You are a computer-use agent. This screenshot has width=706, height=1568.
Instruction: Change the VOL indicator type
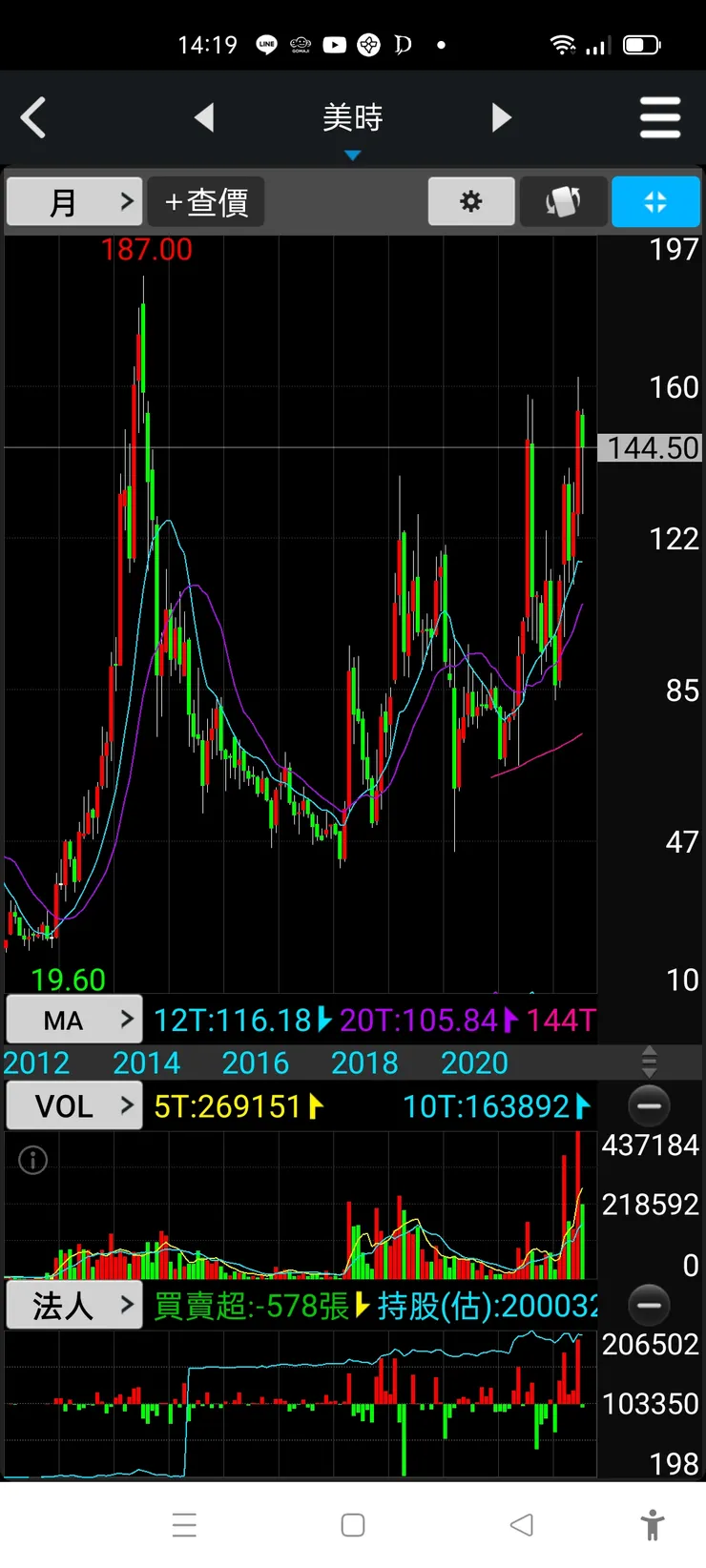pos(74,1106)
